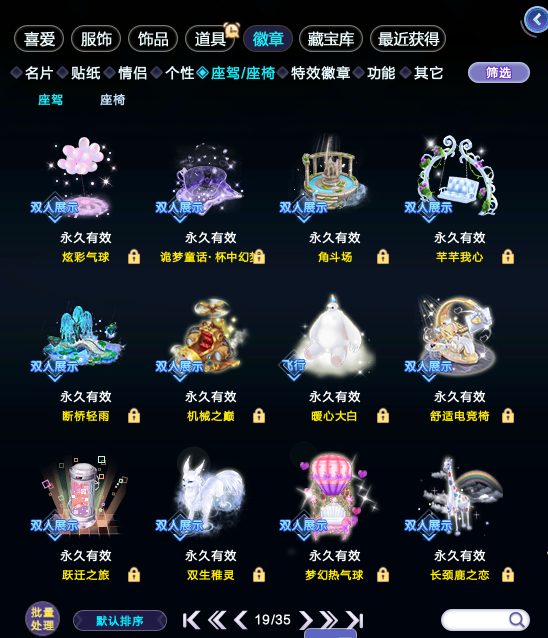Open the 最近获得 tab
548x638 pixels.
(x=408, y=39)
